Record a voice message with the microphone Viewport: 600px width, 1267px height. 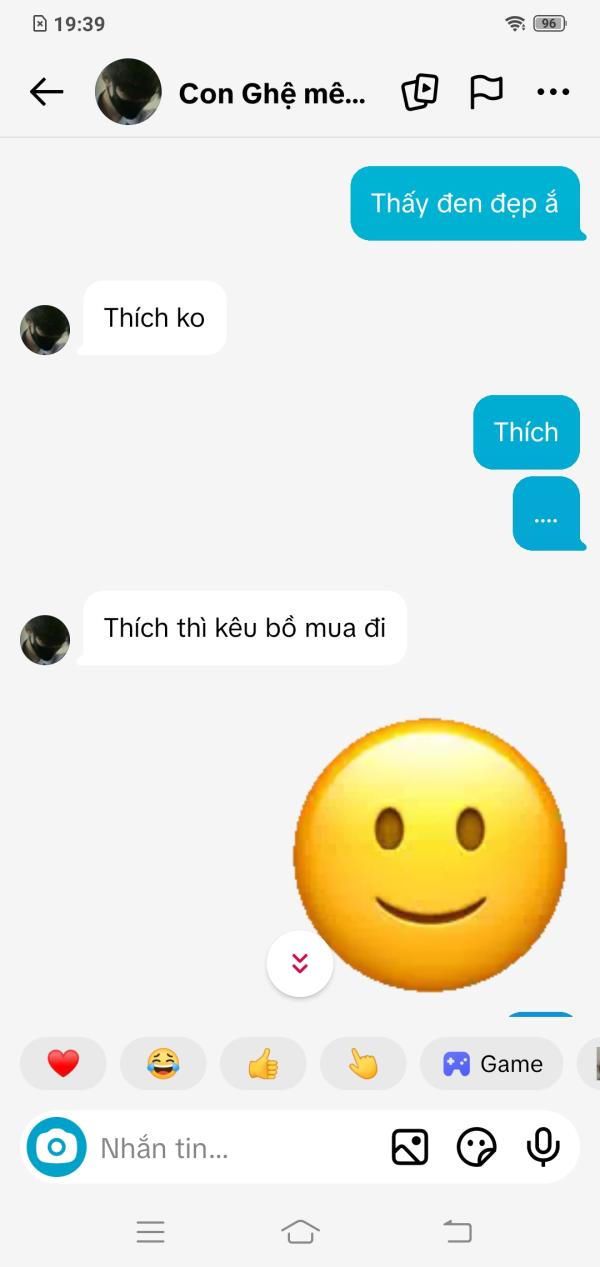pos(543,1147)
